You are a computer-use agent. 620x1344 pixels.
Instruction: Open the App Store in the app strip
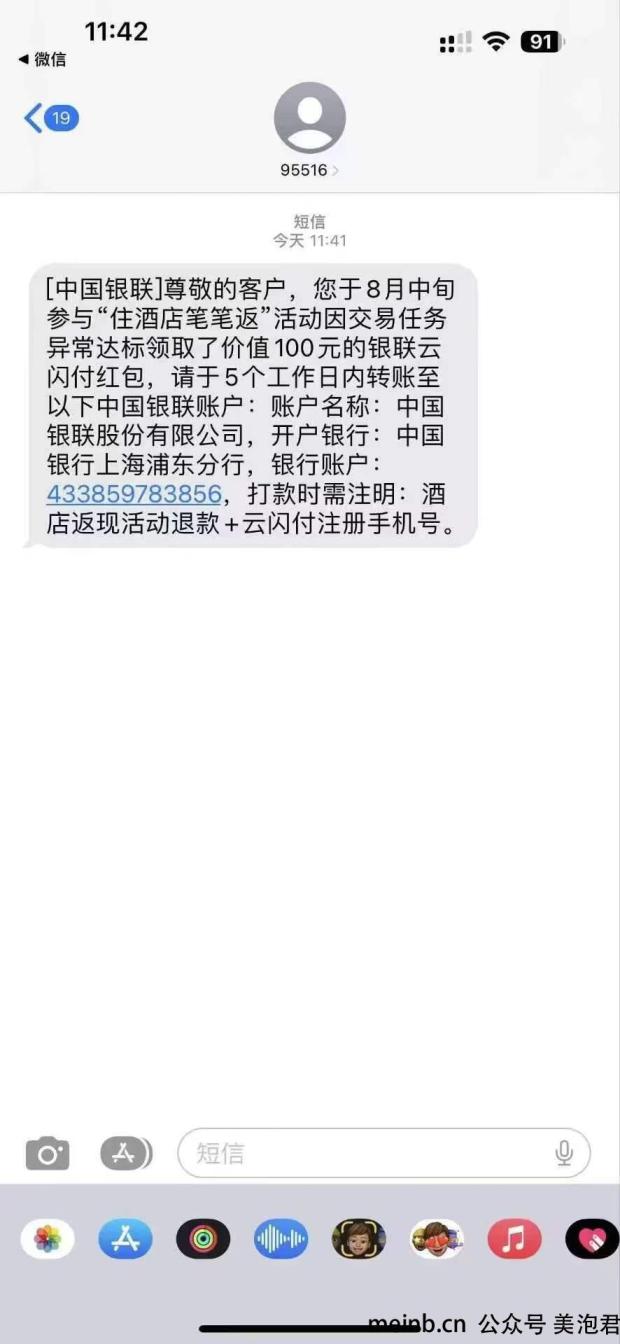(x=125, y=1240)
